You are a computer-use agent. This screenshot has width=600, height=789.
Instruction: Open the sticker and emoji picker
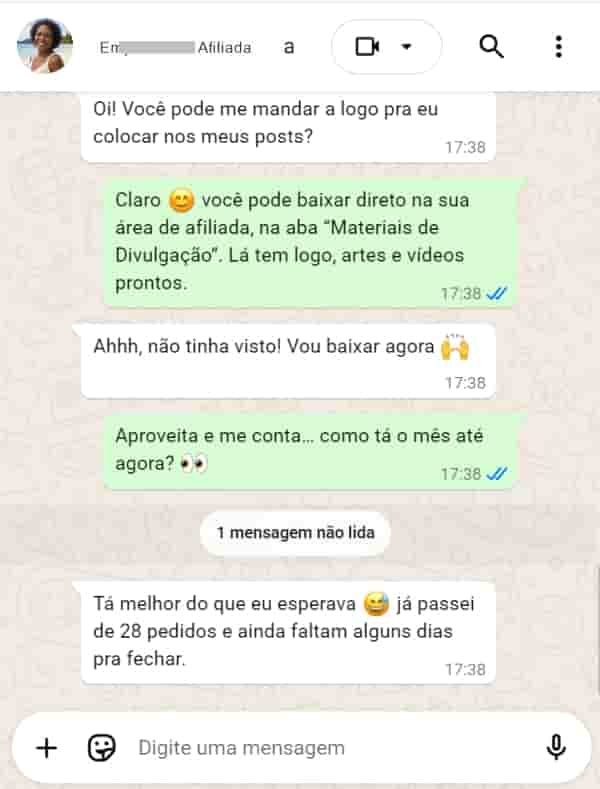click(101, 747)
